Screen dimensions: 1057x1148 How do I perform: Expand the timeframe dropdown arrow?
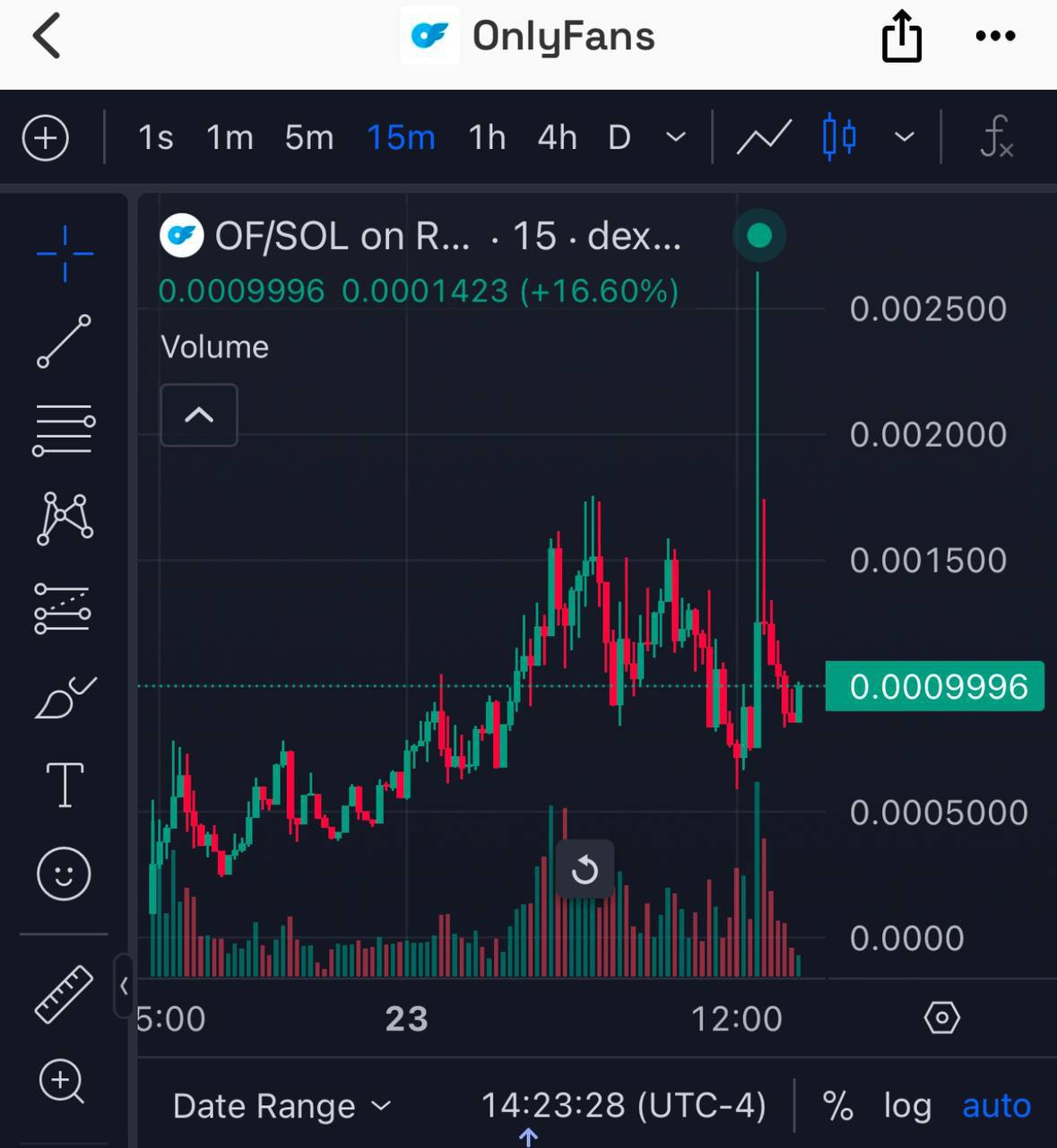click(x=676, y=138)
